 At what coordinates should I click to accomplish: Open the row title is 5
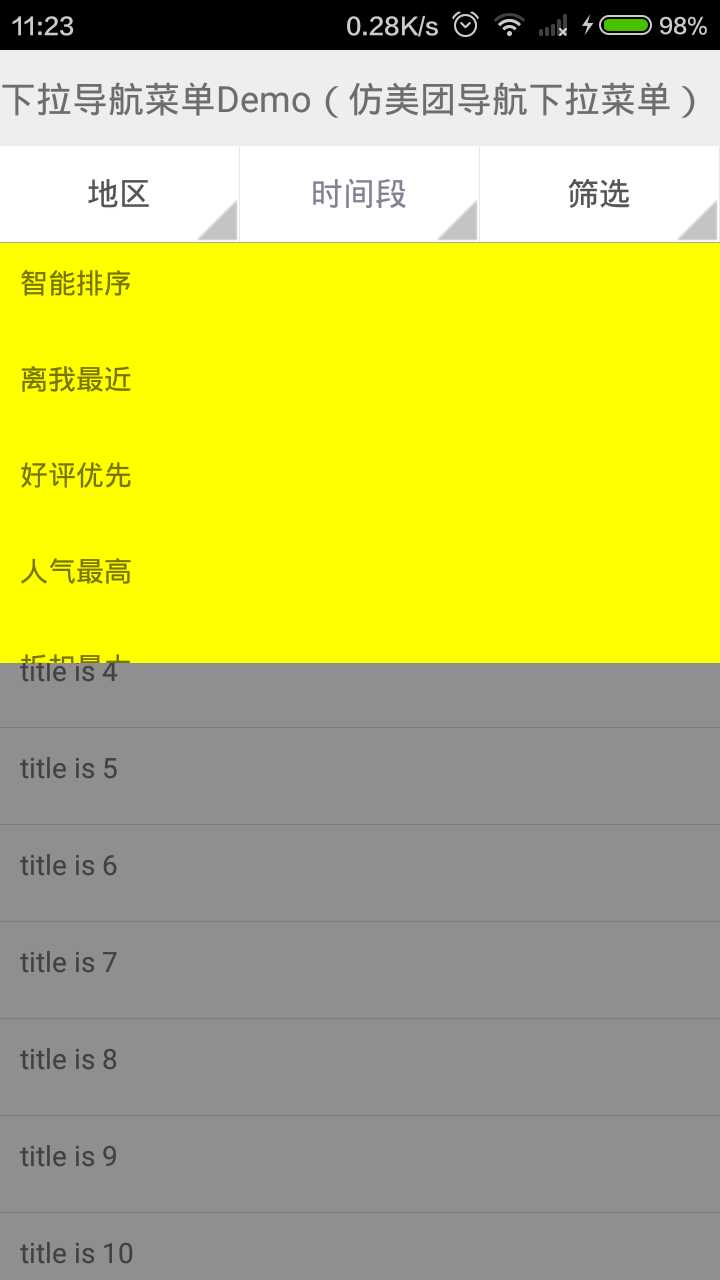pyautogui.click(x=360, y=770)
